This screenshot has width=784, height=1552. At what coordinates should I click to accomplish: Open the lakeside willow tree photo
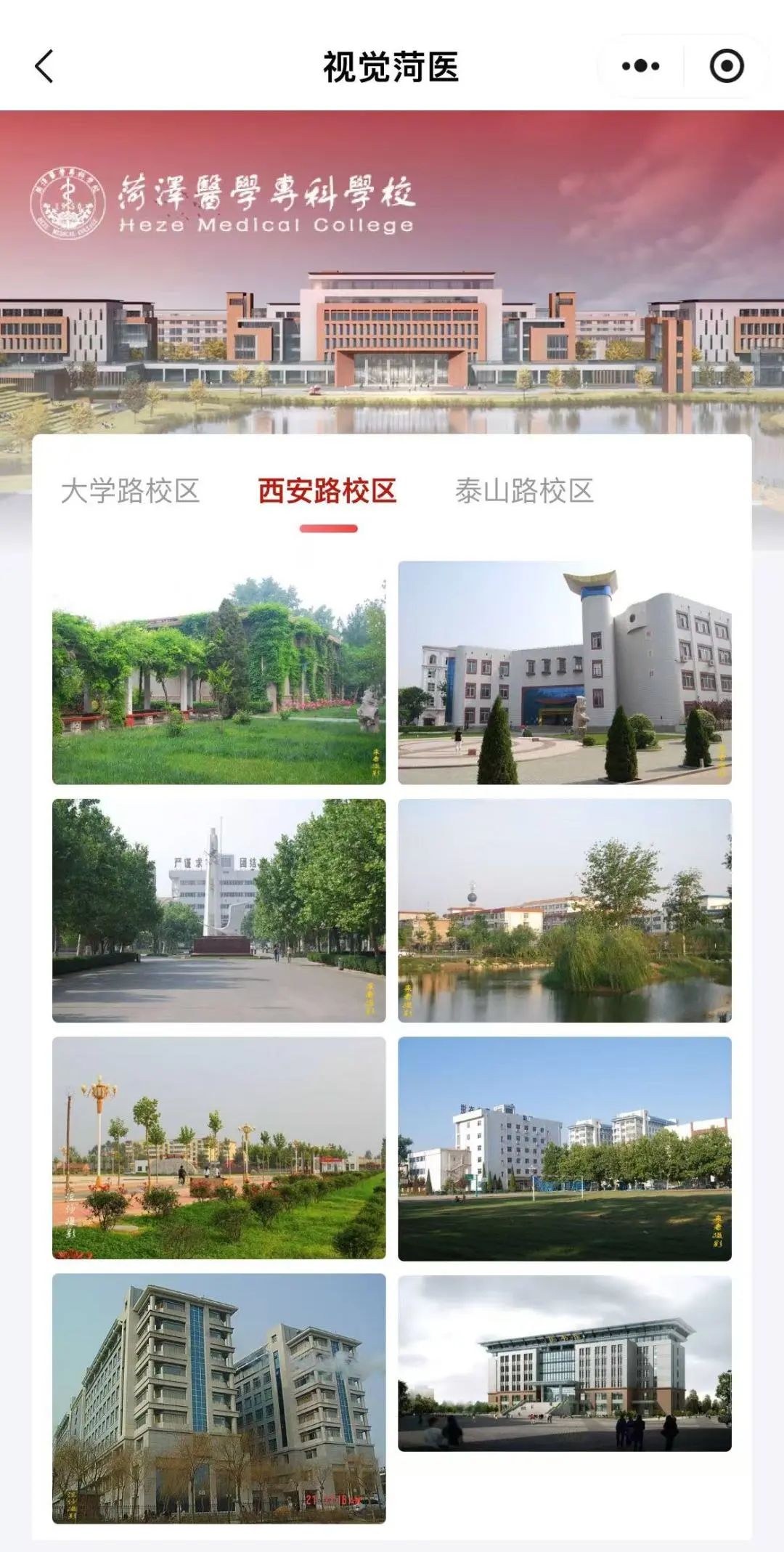point(565,911)
